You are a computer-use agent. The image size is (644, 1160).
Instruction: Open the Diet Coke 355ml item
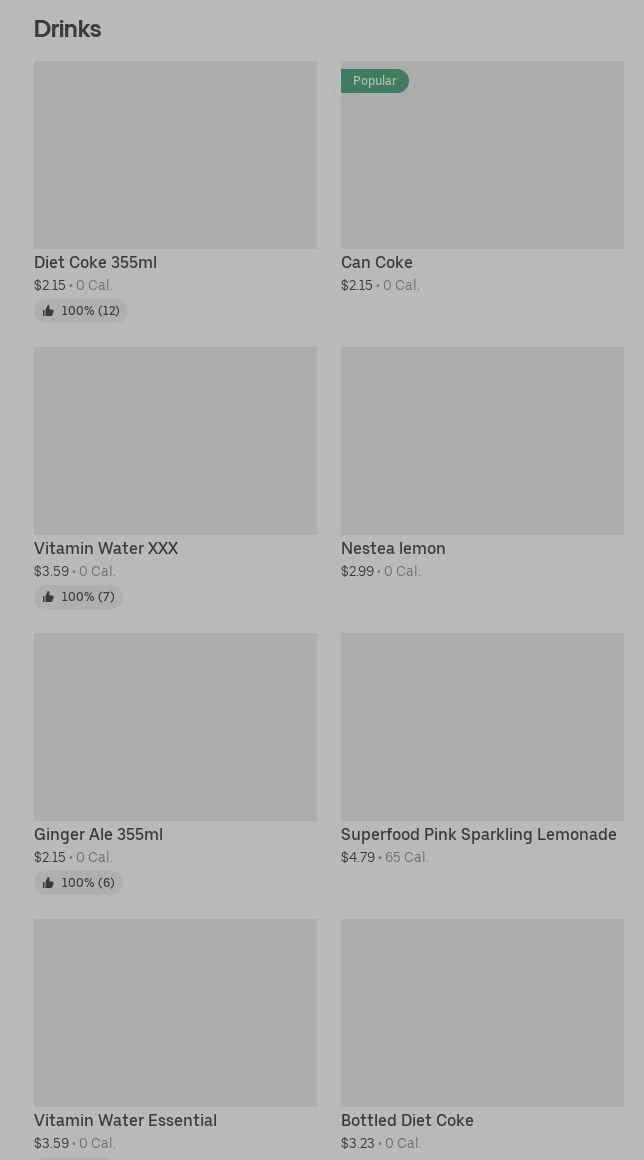[x=175, y=192]
